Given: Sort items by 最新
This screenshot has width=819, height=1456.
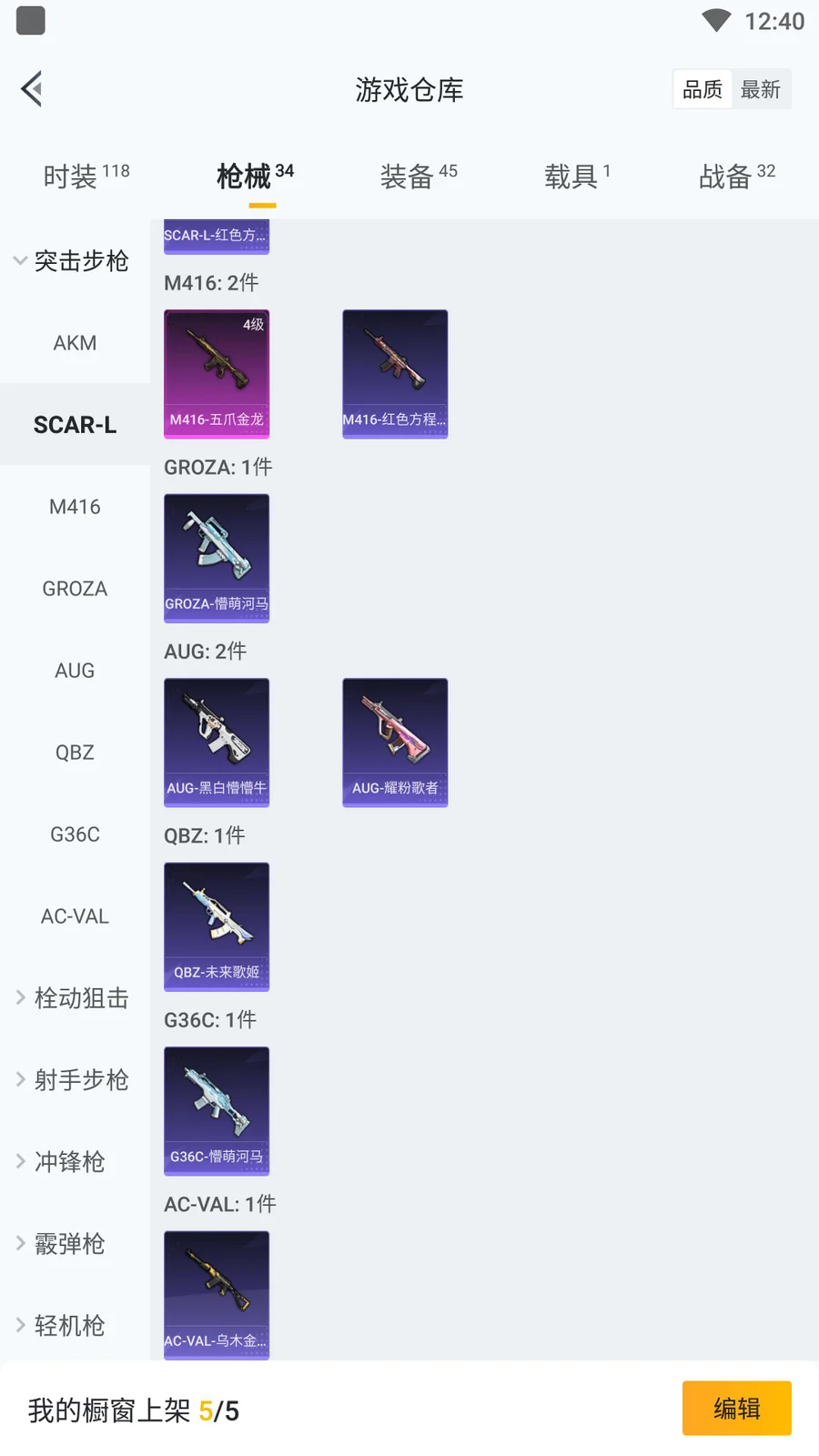Looking at the screenshot, I should [761, 89].
